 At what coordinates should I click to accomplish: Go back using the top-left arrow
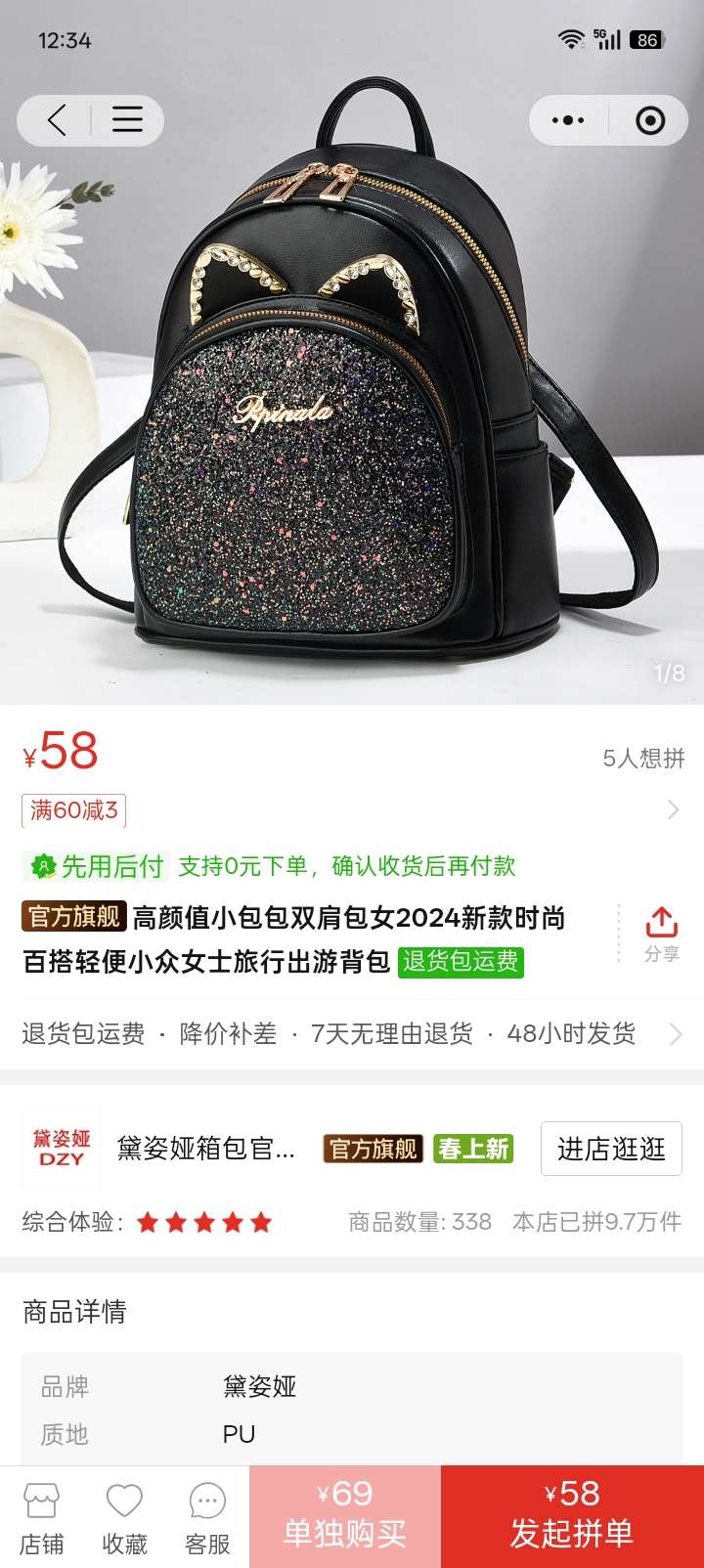point(58,120)
